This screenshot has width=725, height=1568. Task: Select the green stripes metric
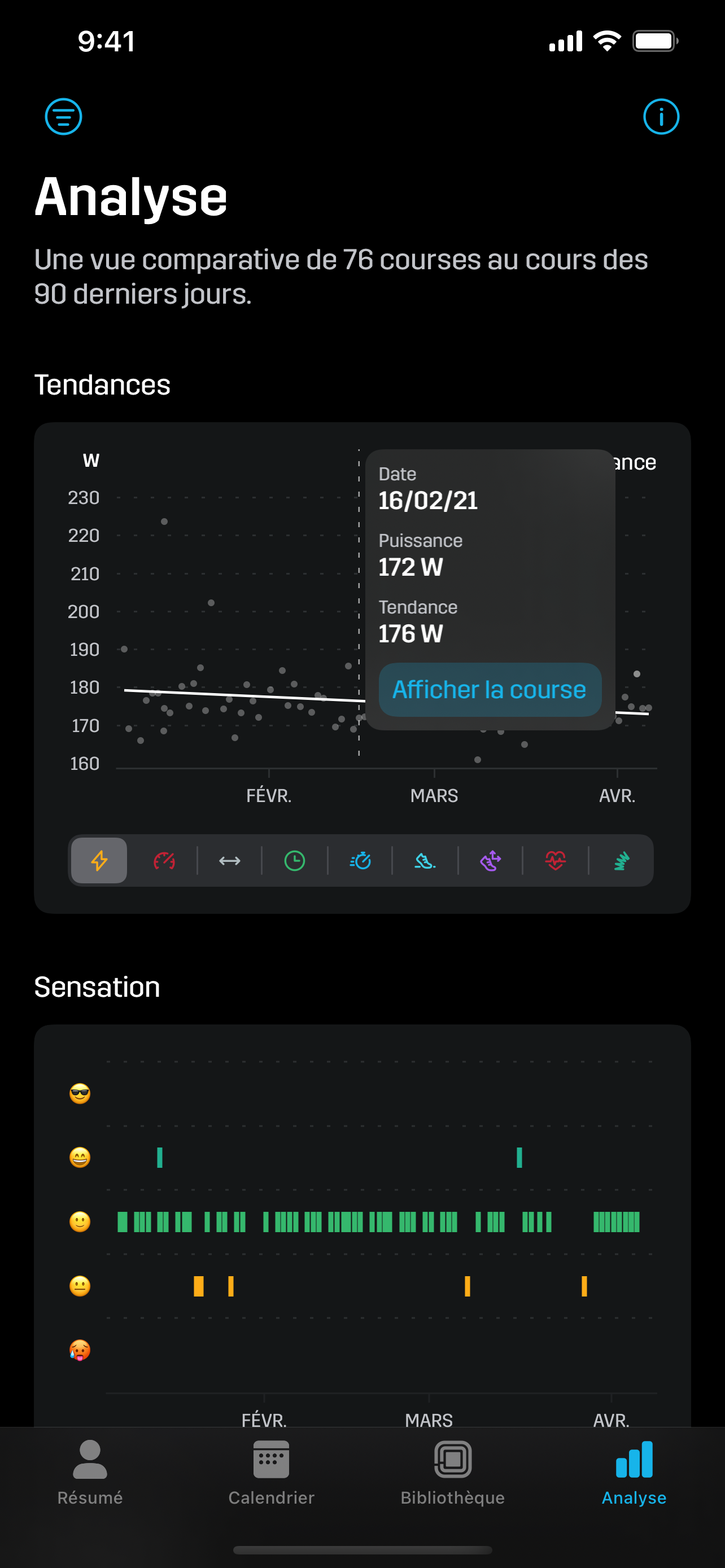(621, 861)
